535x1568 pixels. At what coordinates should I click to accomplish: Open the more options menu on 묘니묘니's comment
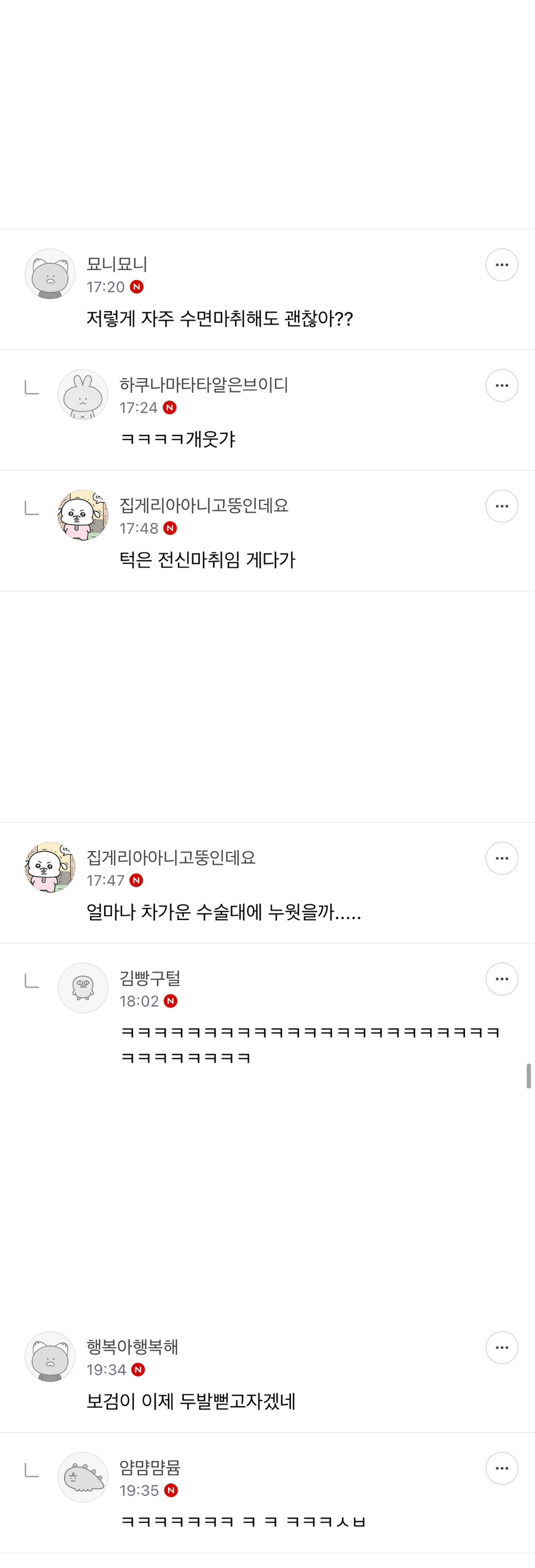tap(502, 265)
